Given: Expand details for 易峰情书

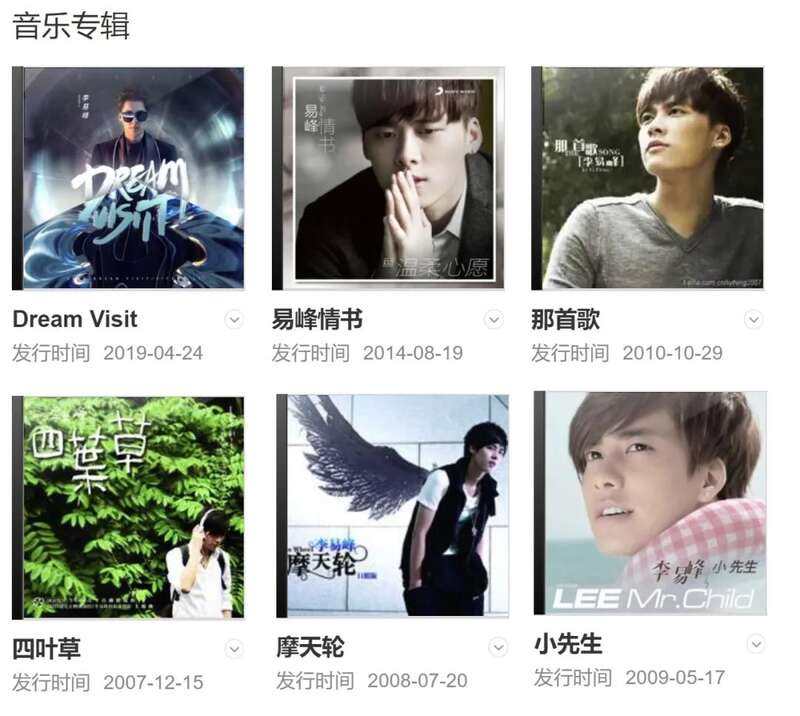Looking at the screenshot, I should pos(494,320).
